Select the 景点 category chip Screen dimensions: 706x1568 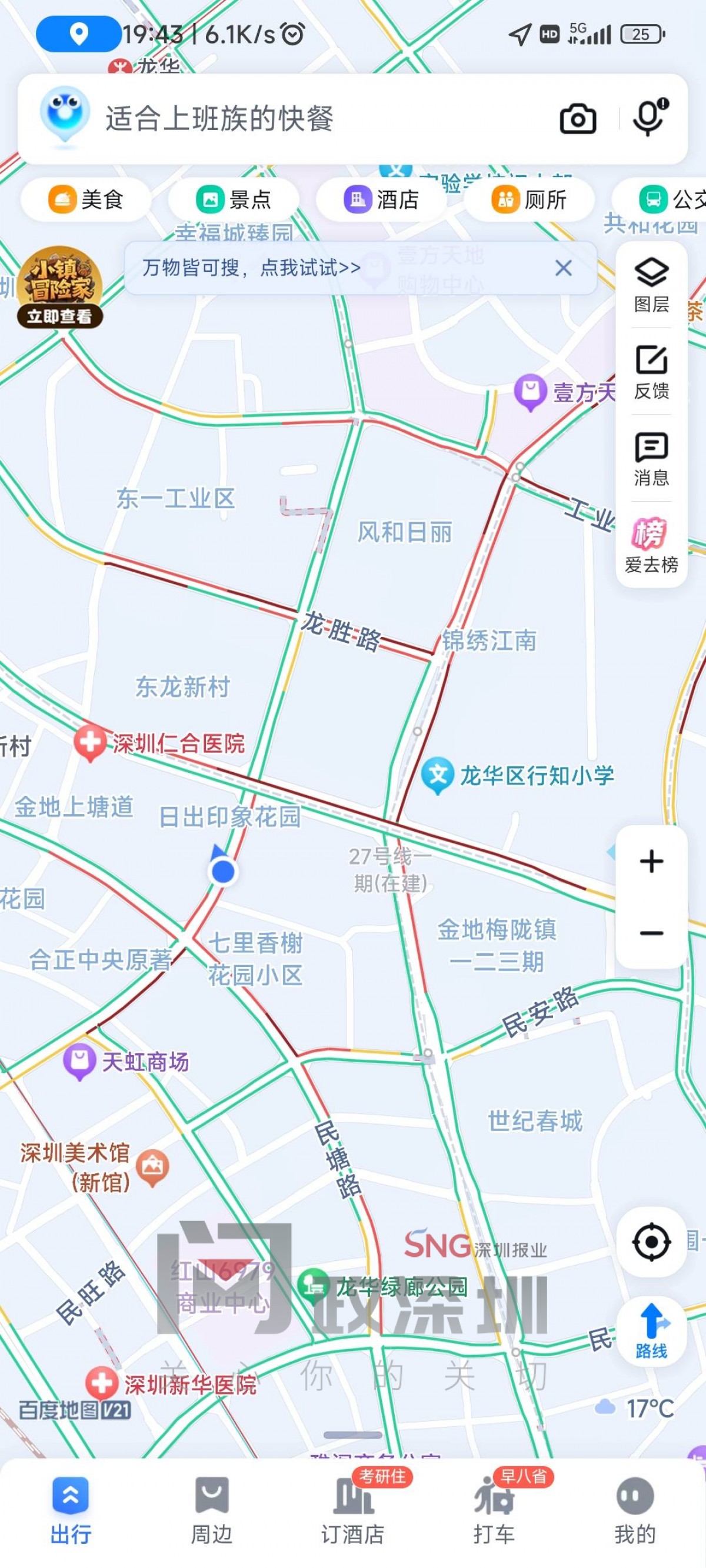click(x=234, y=199)
